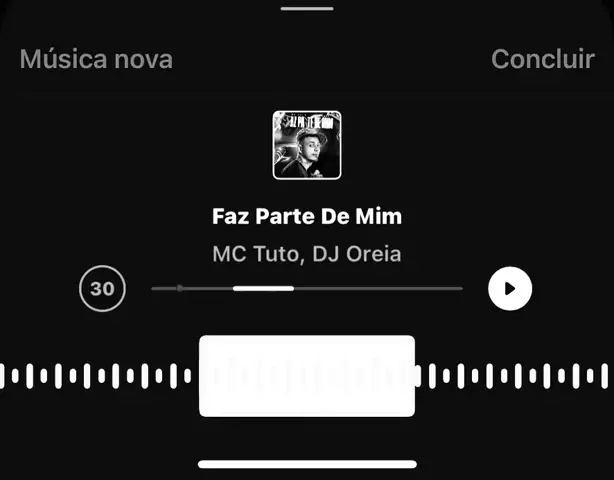Tap Concluir to finish music selection
Image resolution: width=614 pixels, height=480 pixels.
[542, 59]
